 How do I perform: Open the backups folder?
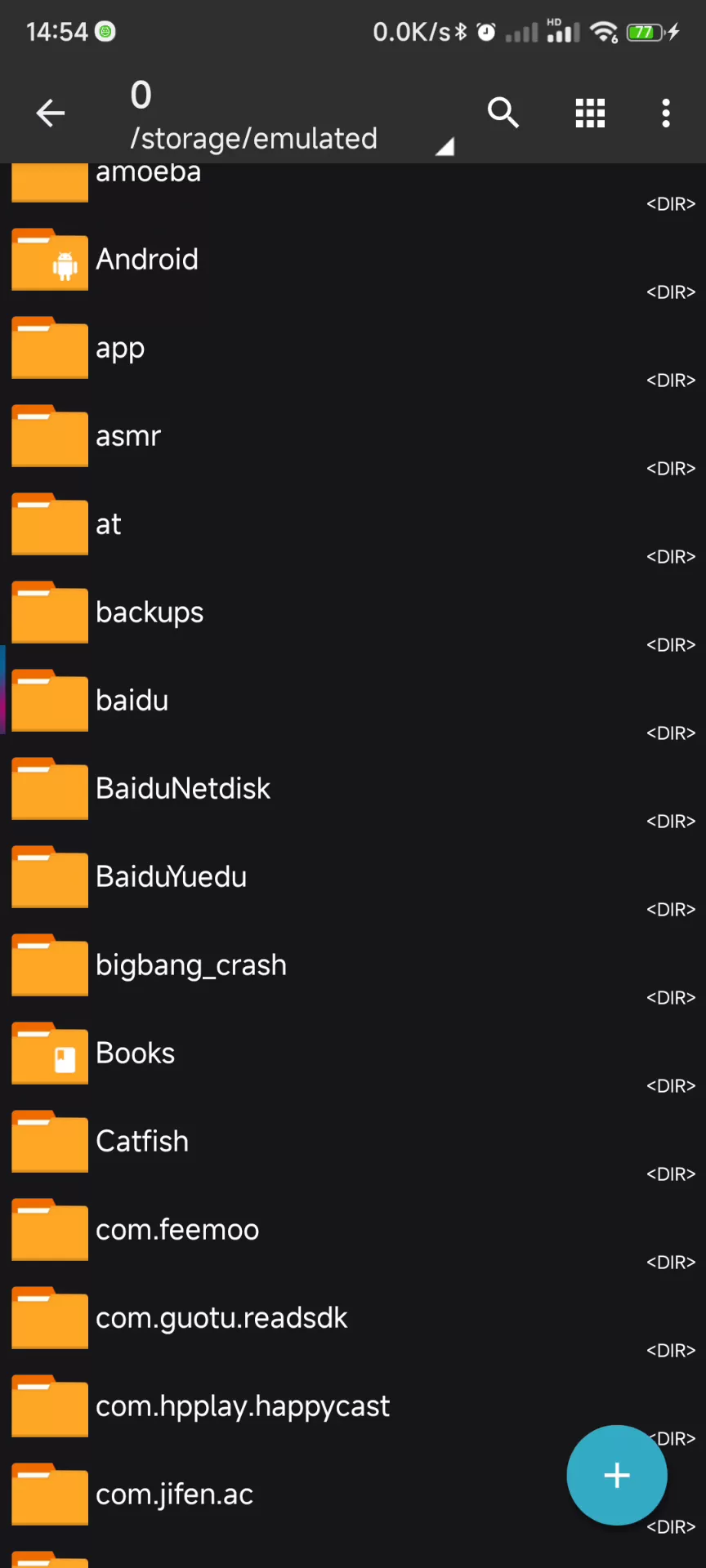[x=353, y=612]
